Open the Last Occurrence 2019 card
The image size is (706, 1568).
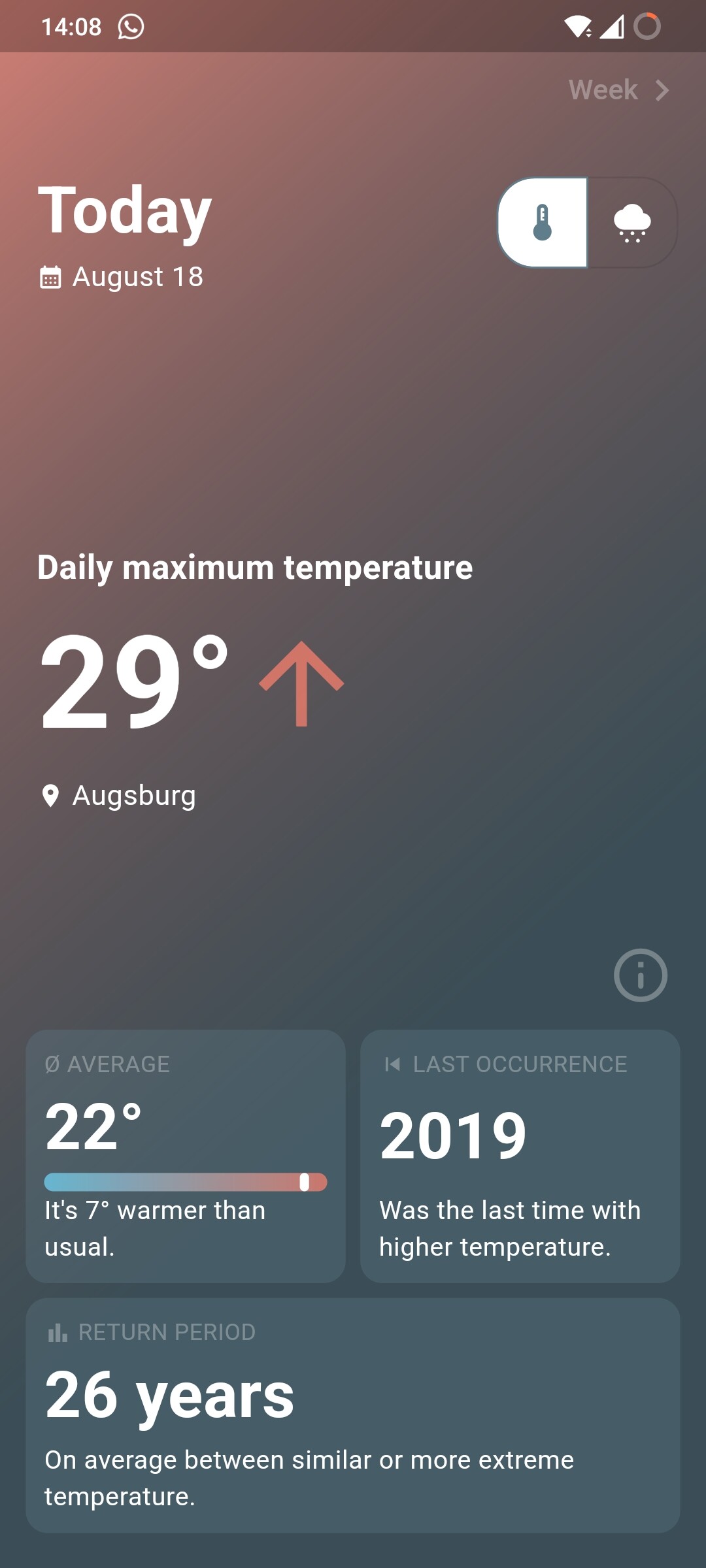click(520, 1156)
